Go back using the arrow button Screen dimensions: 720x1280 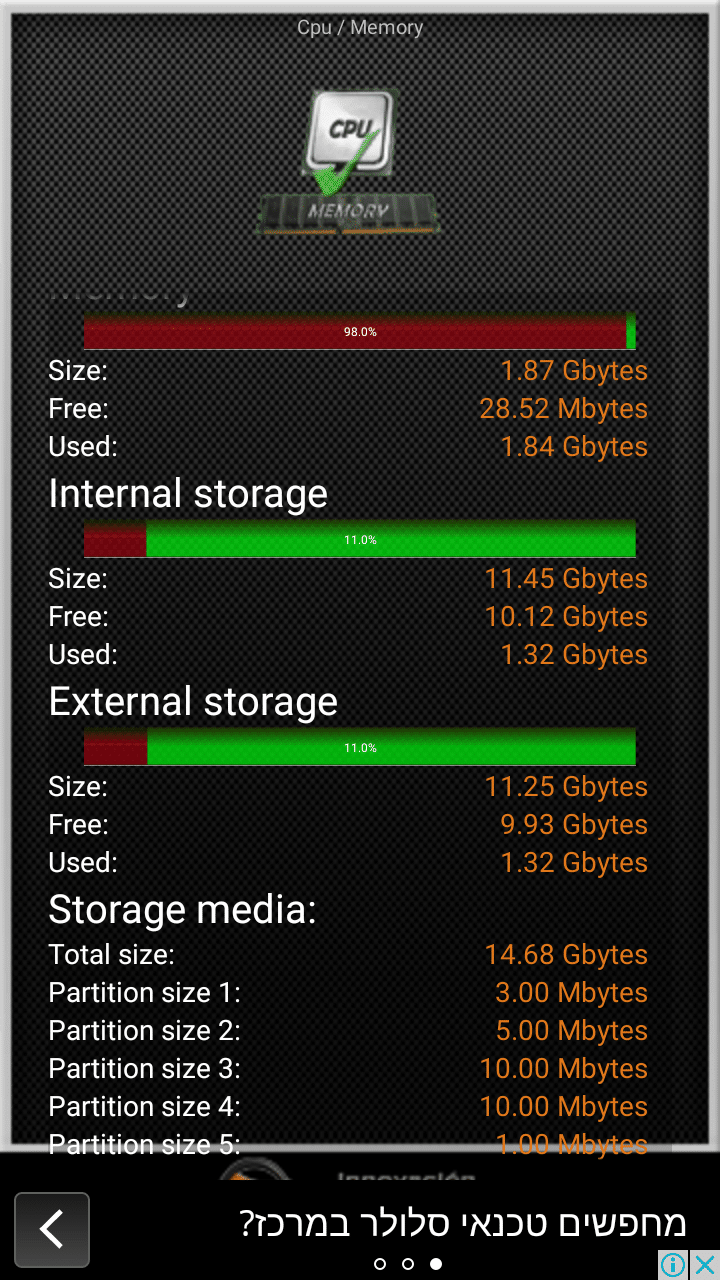pyautogui.click(x=52, y=1229)
